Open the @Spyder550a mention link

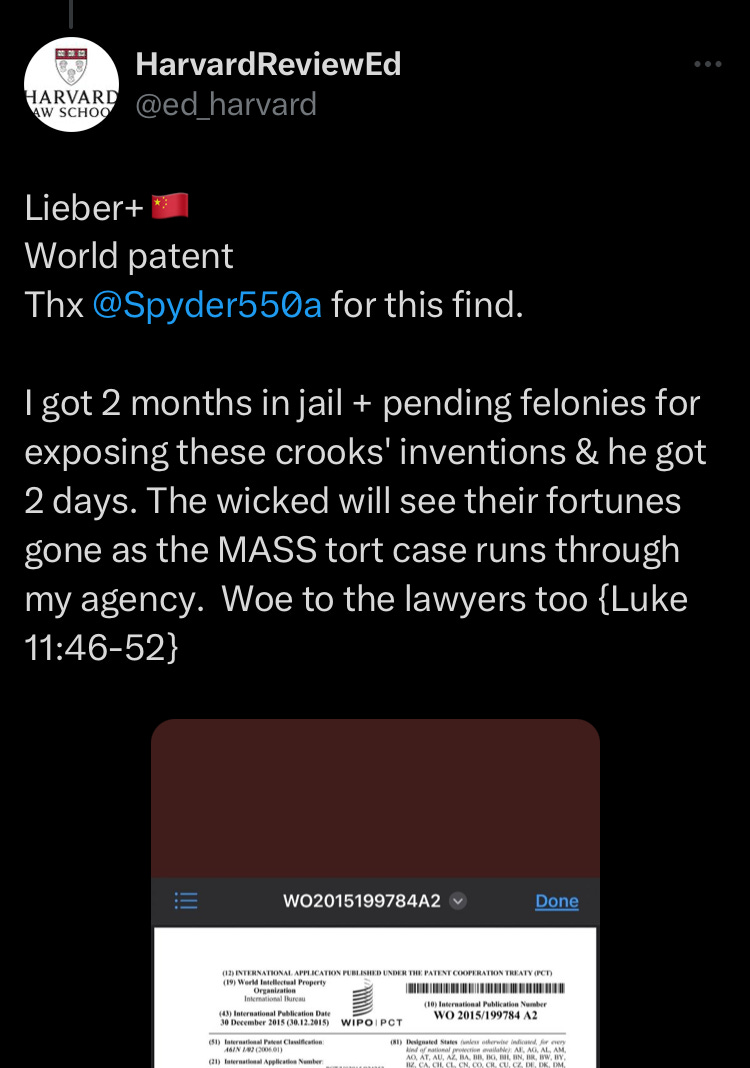coord(207,304)
